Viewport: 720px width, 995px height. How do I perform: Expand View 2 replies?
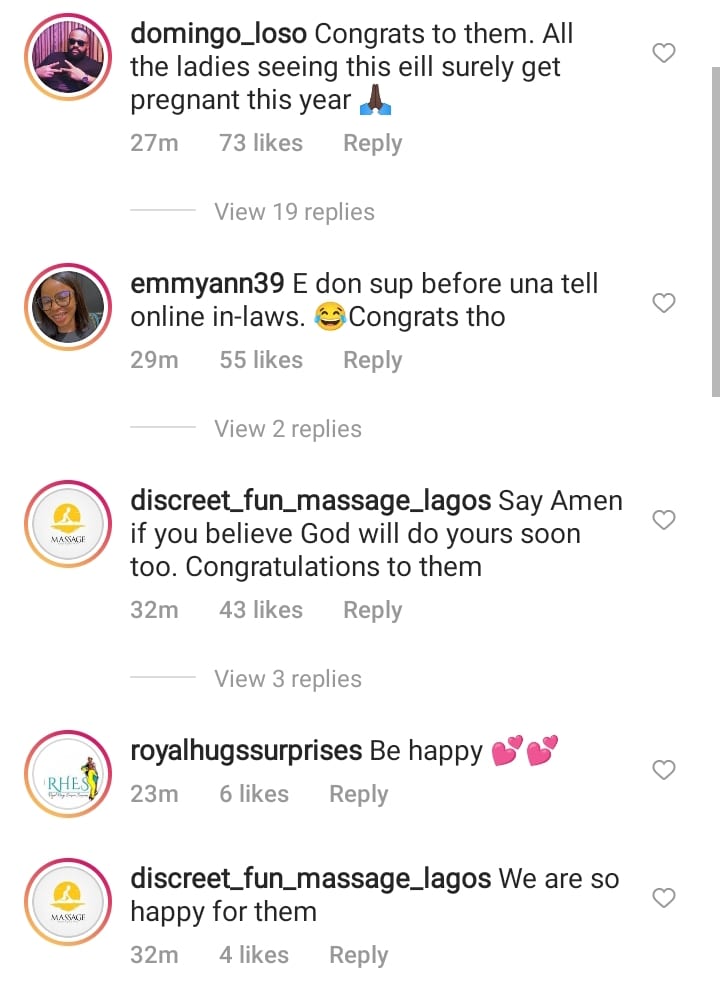[288, 429]
